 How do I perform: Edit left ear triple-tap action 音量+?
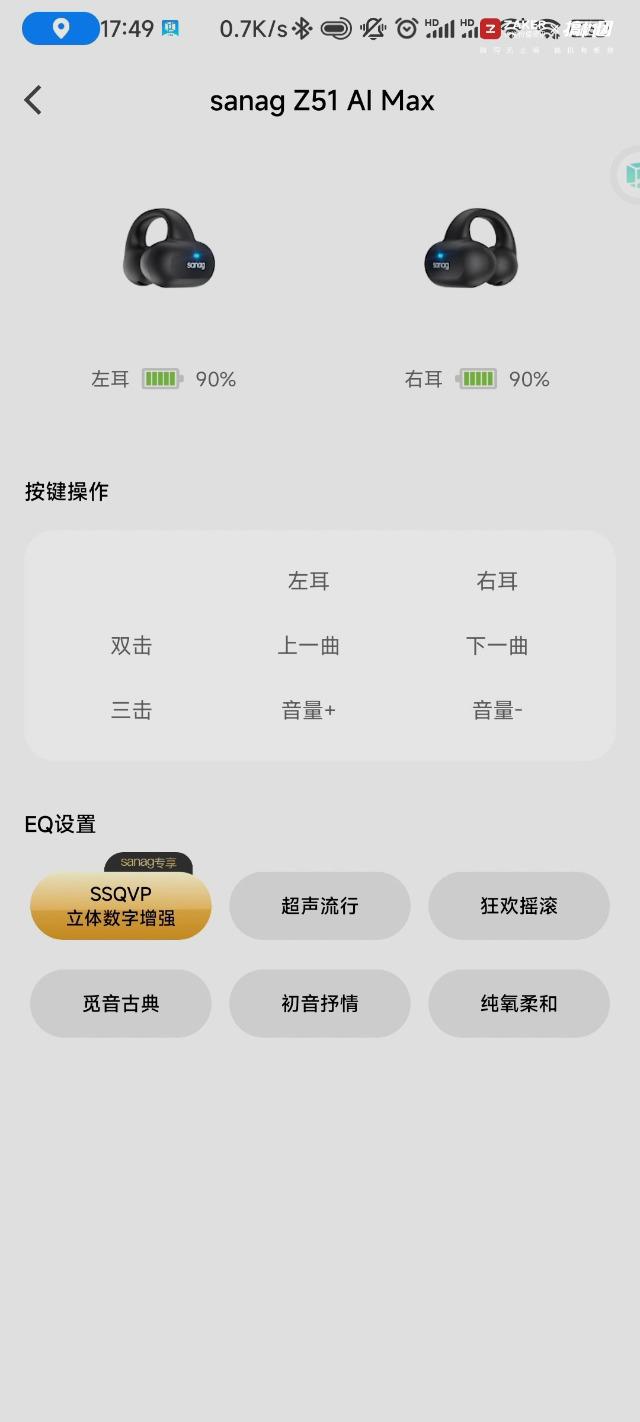coord(308,711)
